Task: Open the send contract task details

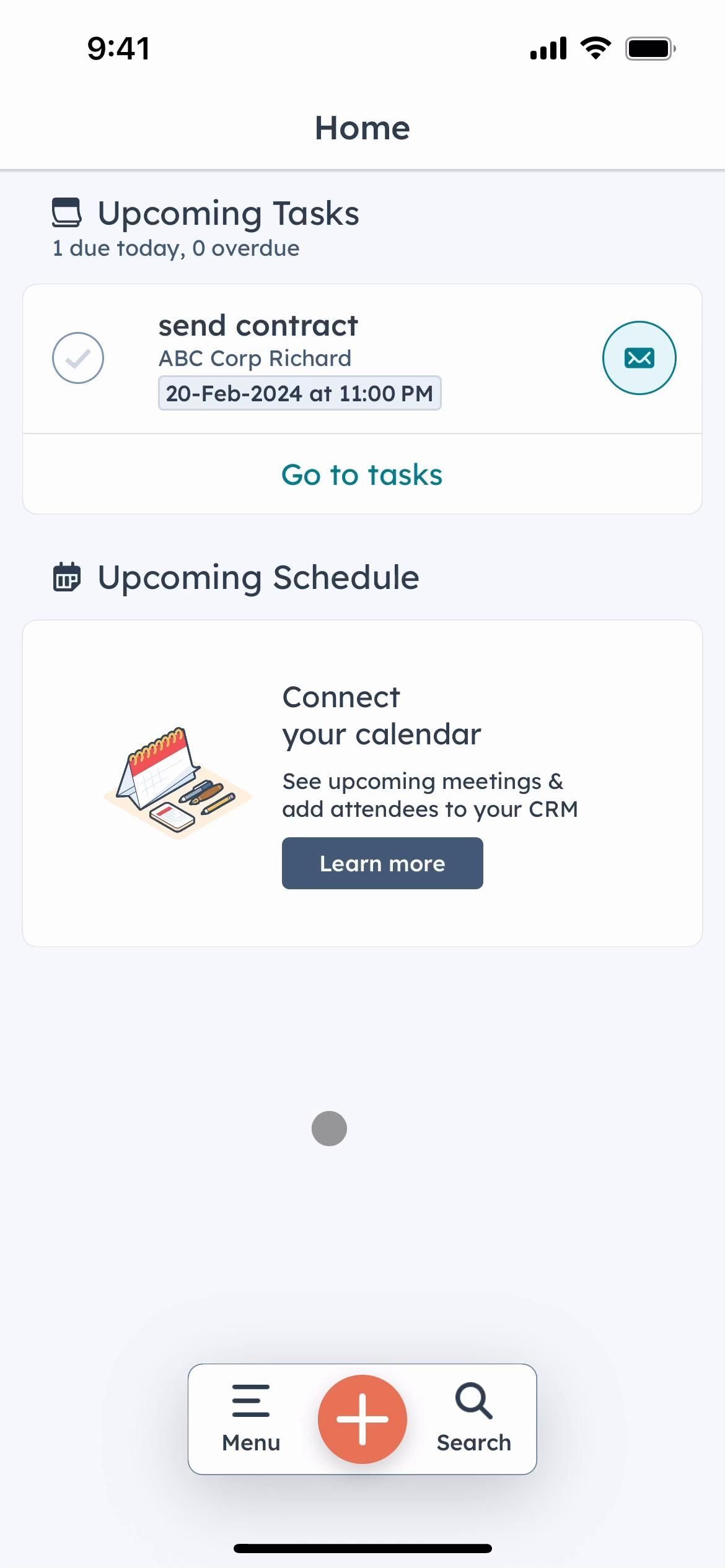Action: [x=258, y=326]
